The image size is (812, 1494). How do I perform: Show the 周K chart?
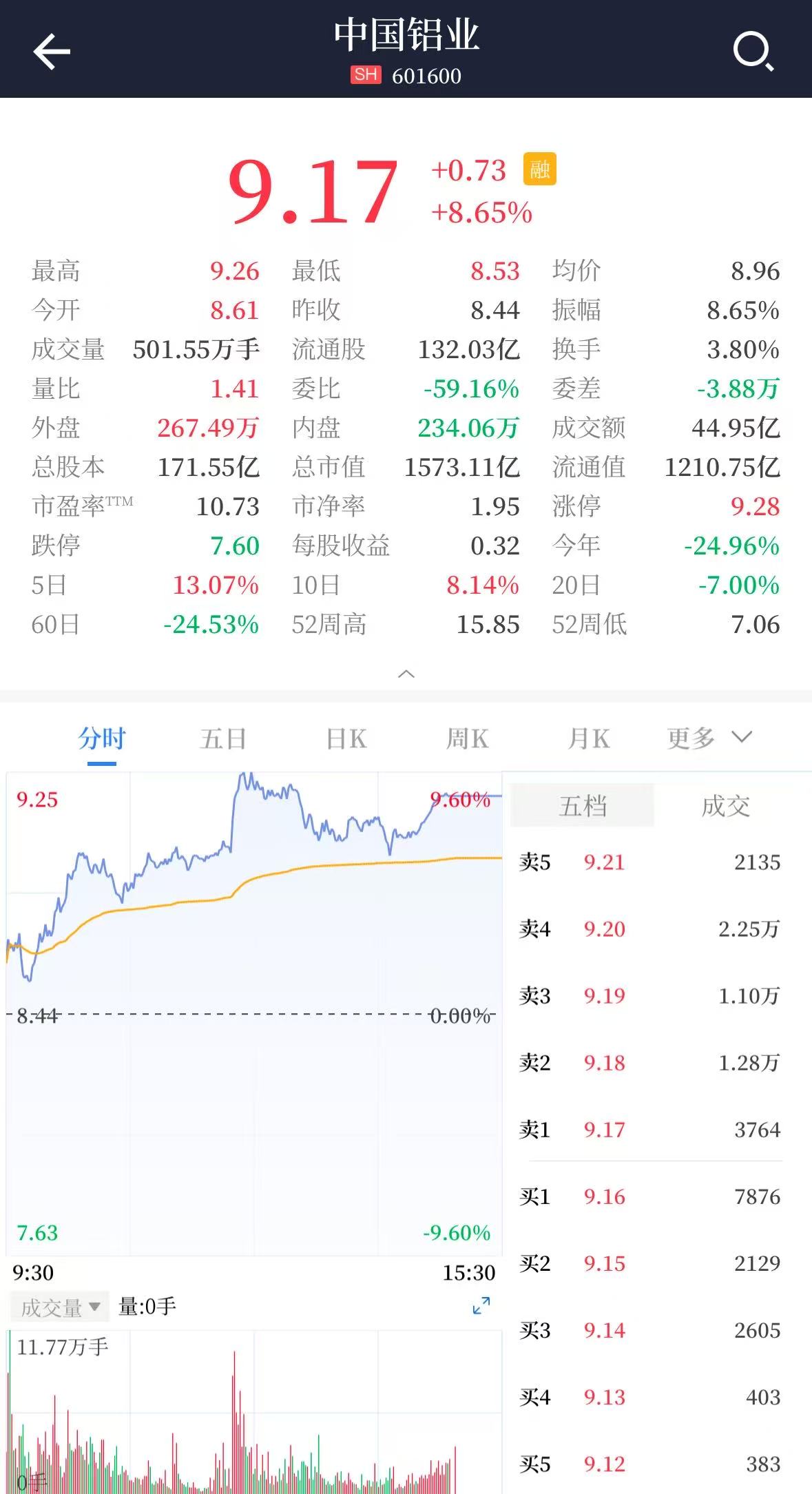(x=467, y=739)
